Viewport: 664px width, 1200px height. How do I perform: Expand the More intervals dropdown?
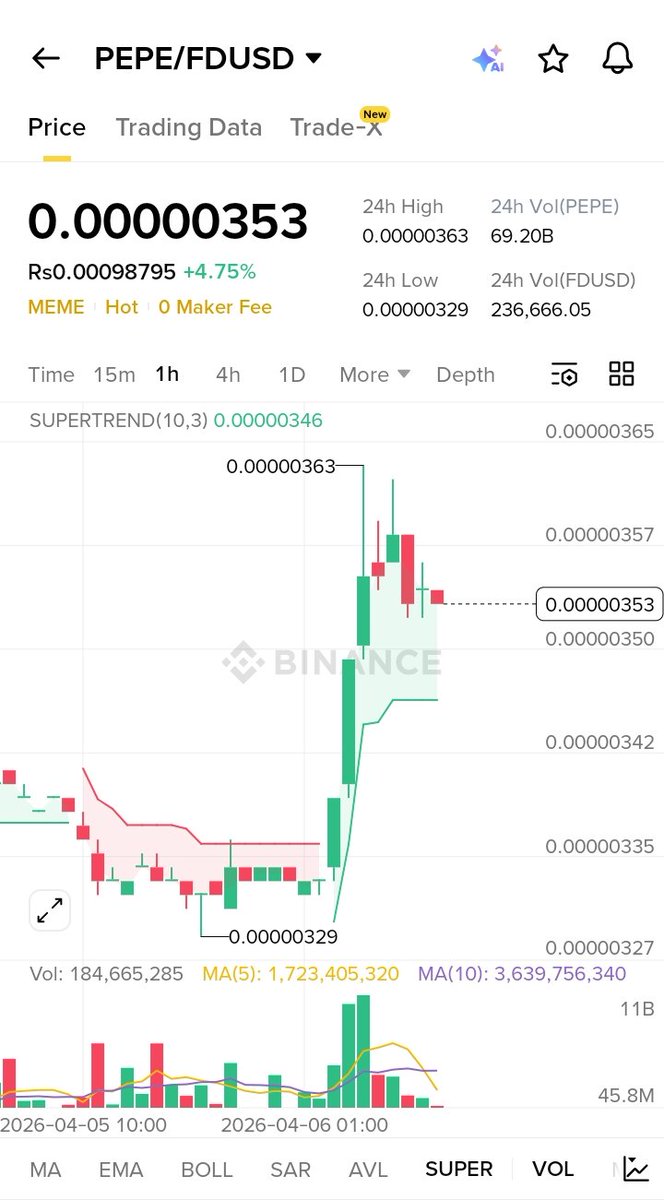(x=374, y=375)
